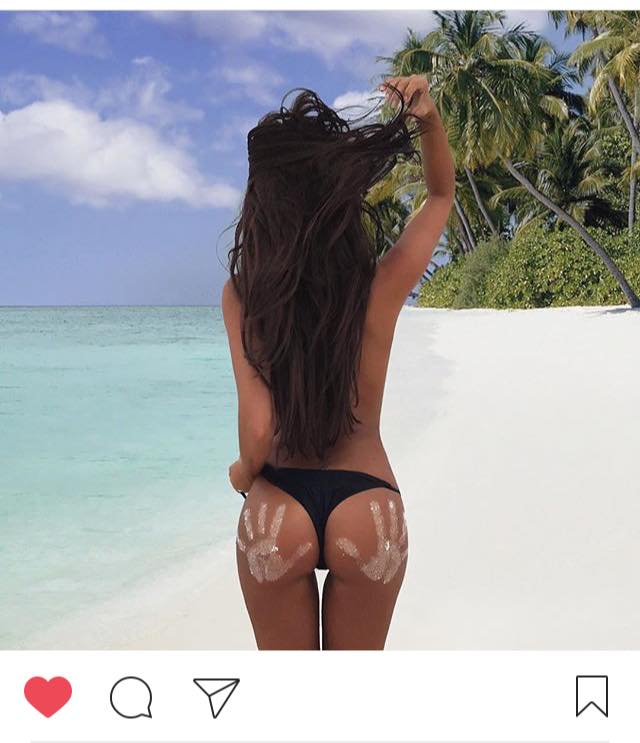Save the post with the bookmark icon
Image resolution: width=640 pixels, height=743 pixels.
(591, 696)
